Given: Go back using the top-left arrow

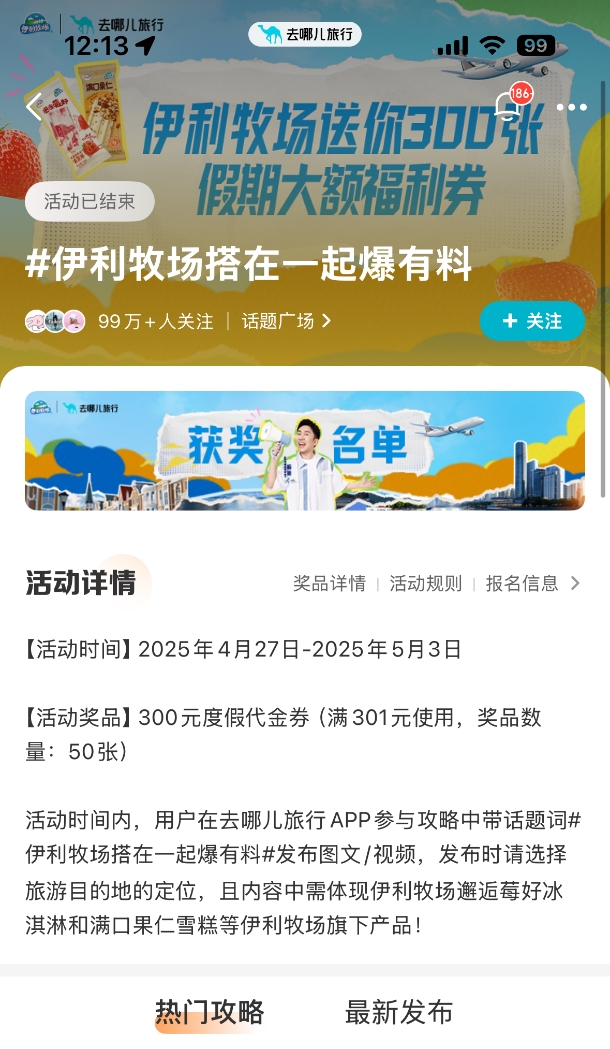Looking at the screenshot, I should (x=35, y=107).
